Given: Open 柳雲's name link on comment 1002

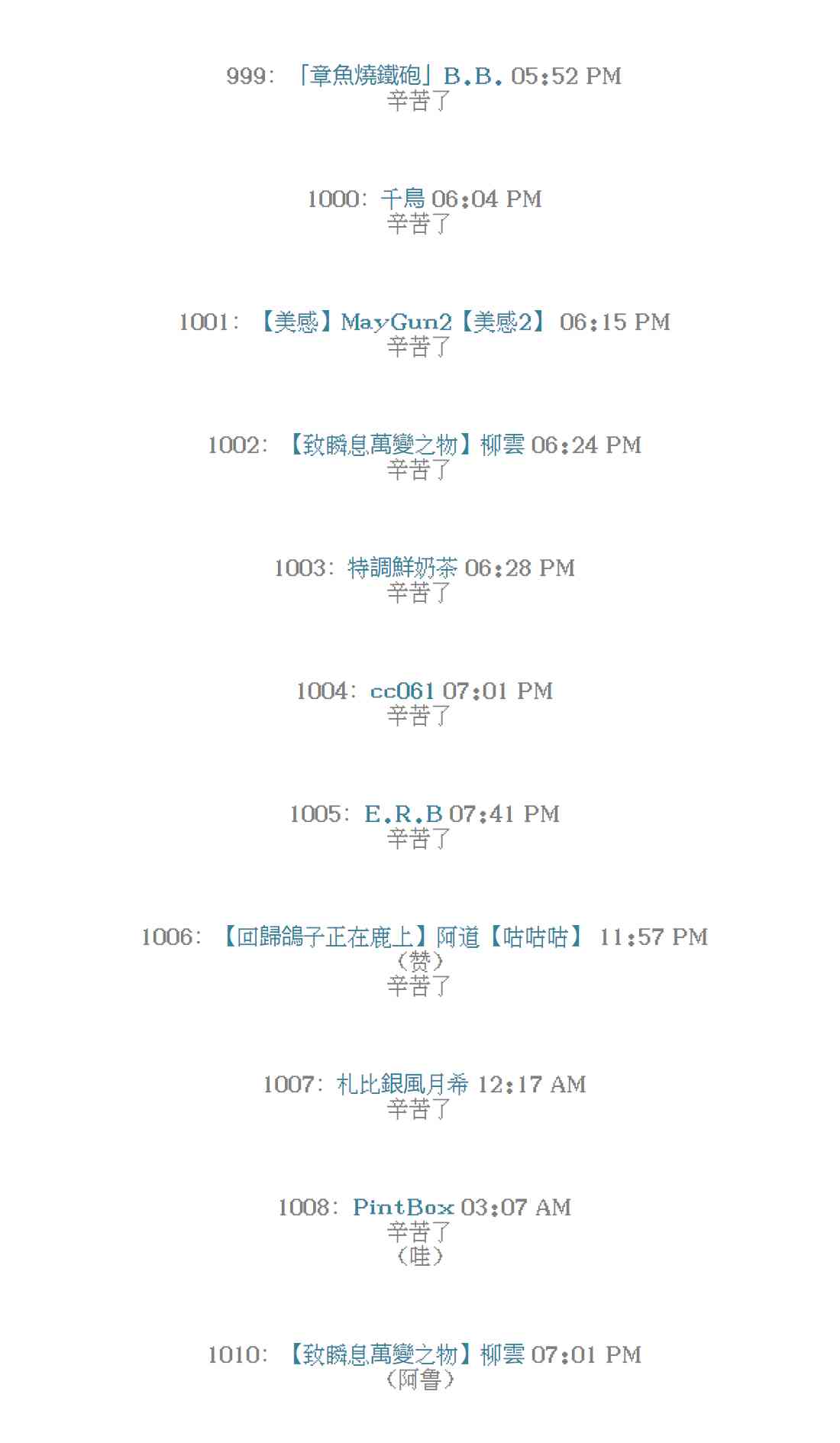Looking at the screenshot, I should pyautogui.click(x=404, y=445).
